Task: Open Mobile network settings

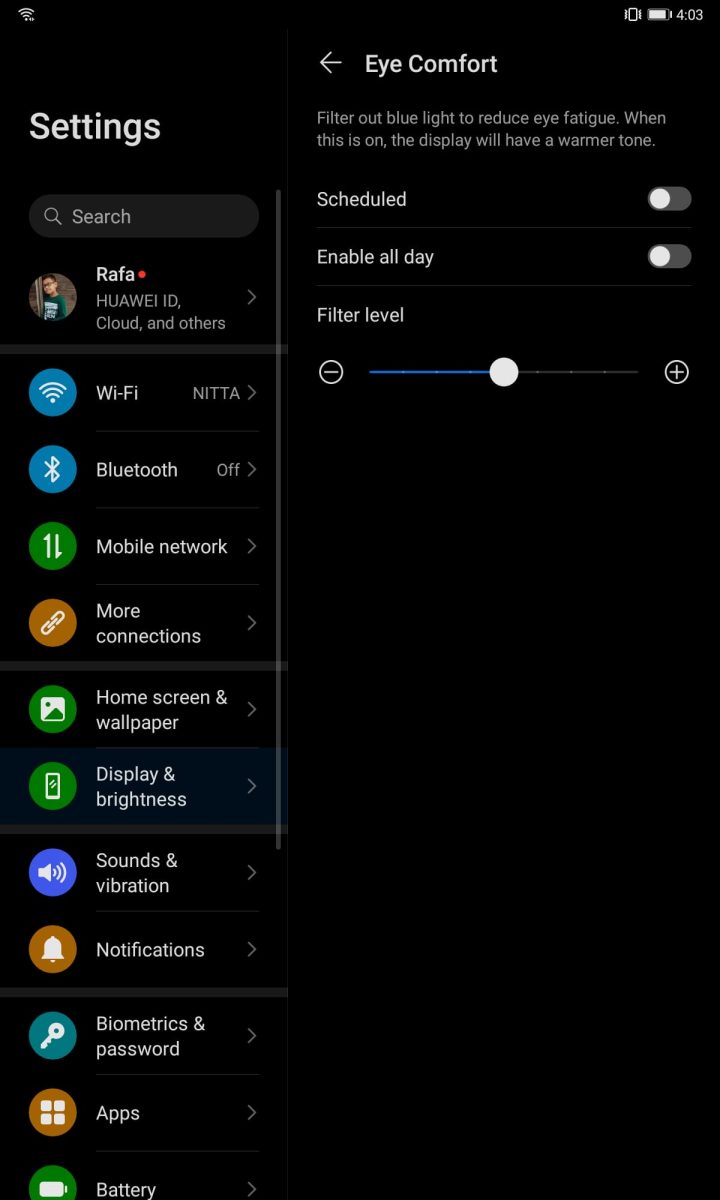Action: tap(144, 547)
